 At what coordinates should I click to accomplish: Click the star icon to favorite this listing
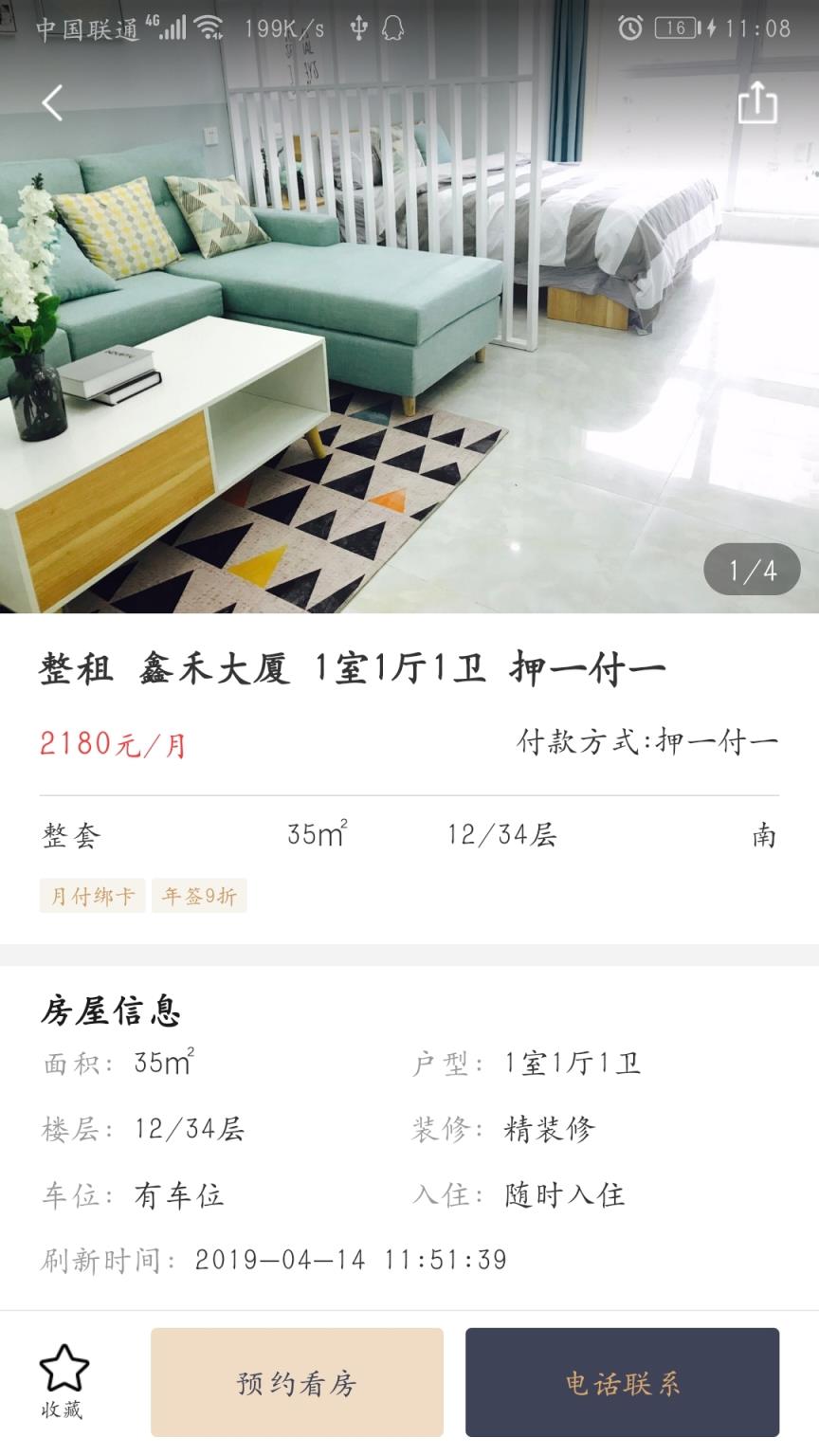point(64,1370)
